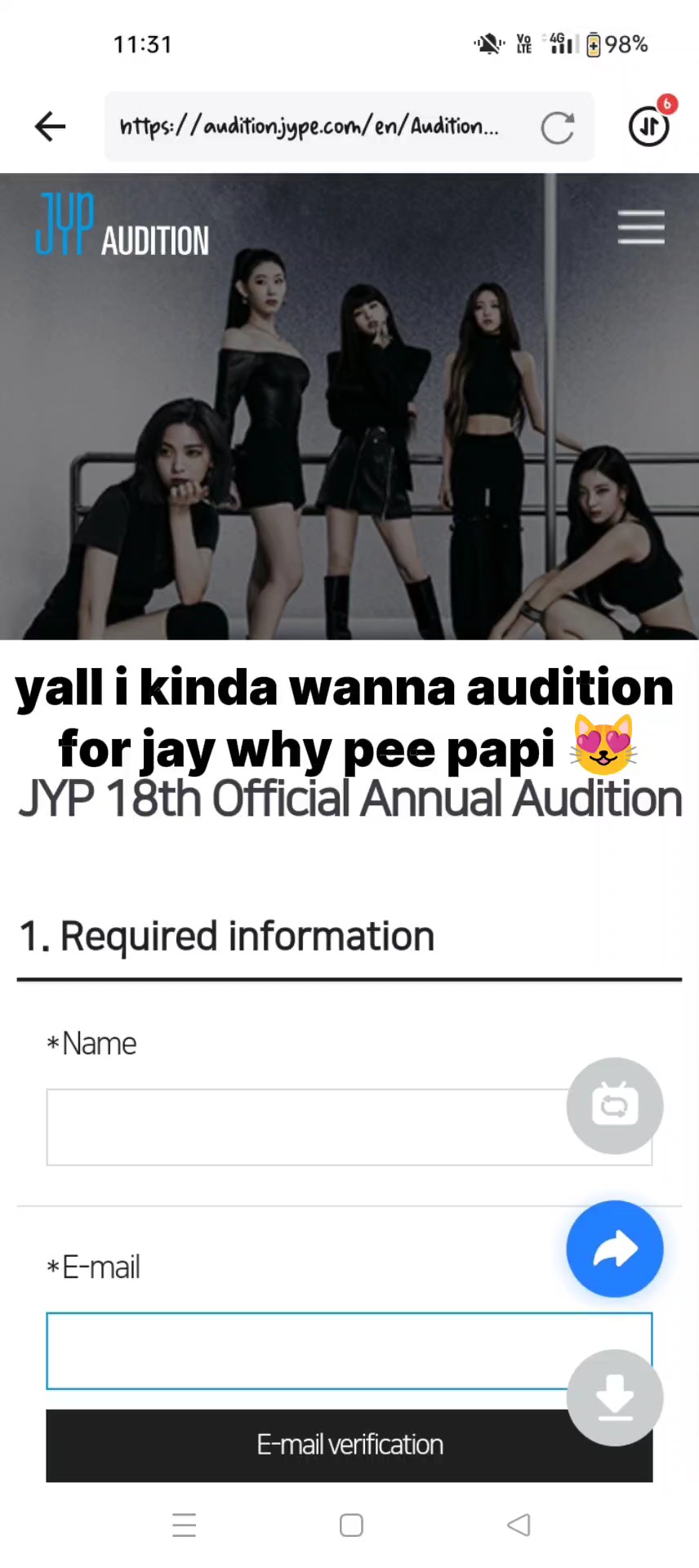Tap the 4G signal indicator
Image resolution: width=699 pixels, height=1568 pixels.
pos(561,44)
